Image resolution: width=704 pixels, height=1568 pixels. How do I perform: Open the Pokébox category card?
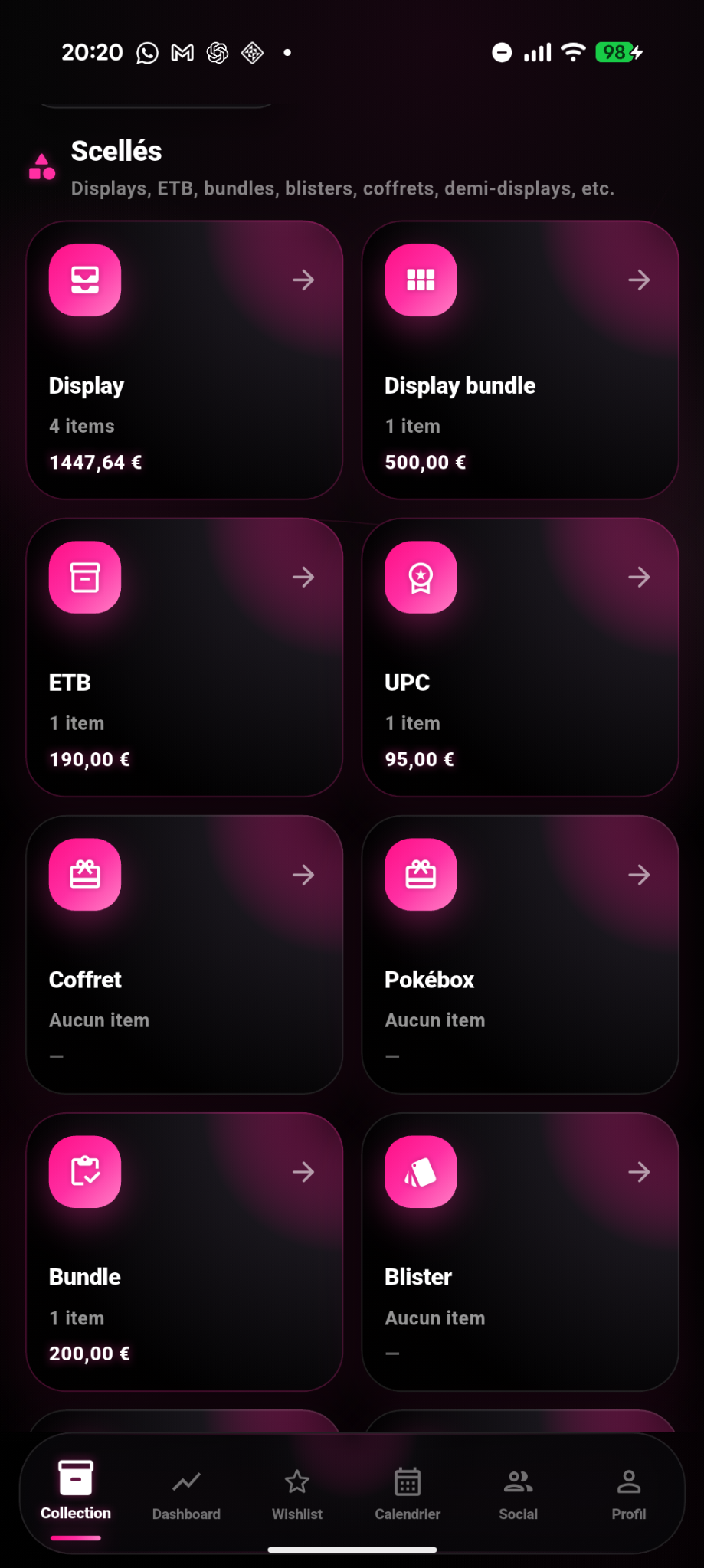(520, 954)
